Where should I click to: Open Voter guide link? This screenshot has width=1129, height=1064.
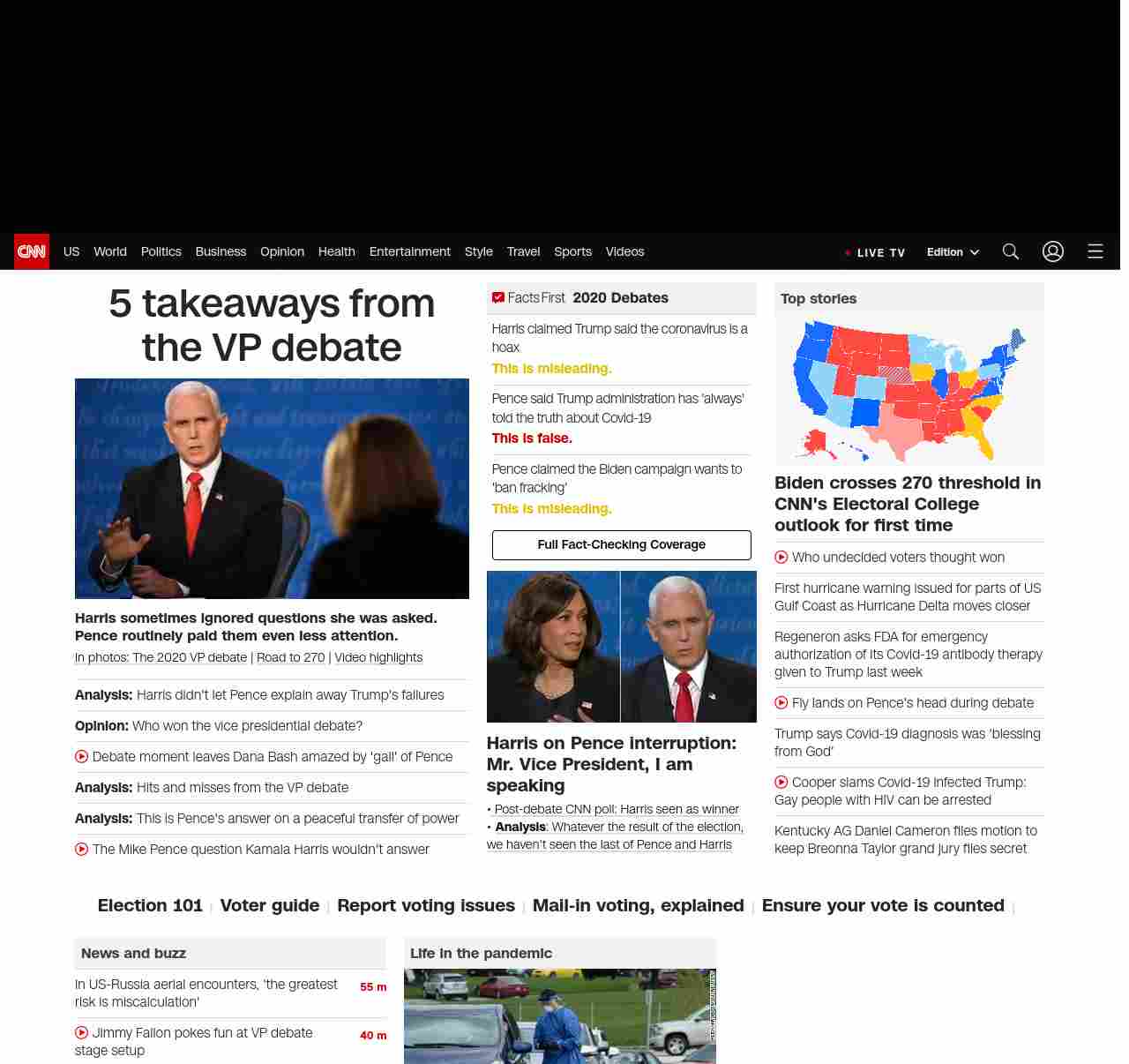[x=270, y=905]
